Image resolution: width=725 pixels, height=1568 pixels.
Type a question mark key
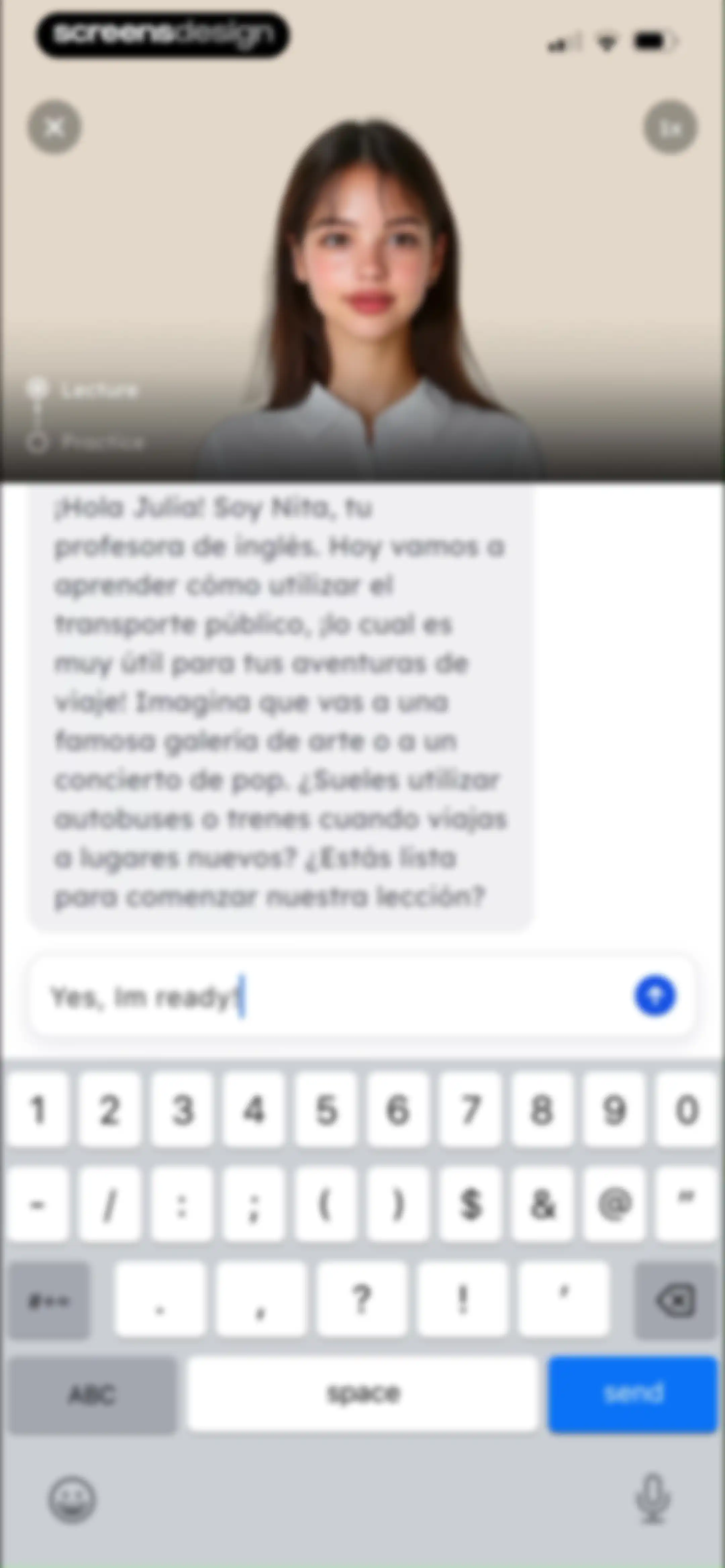[x=361, y=1300]
